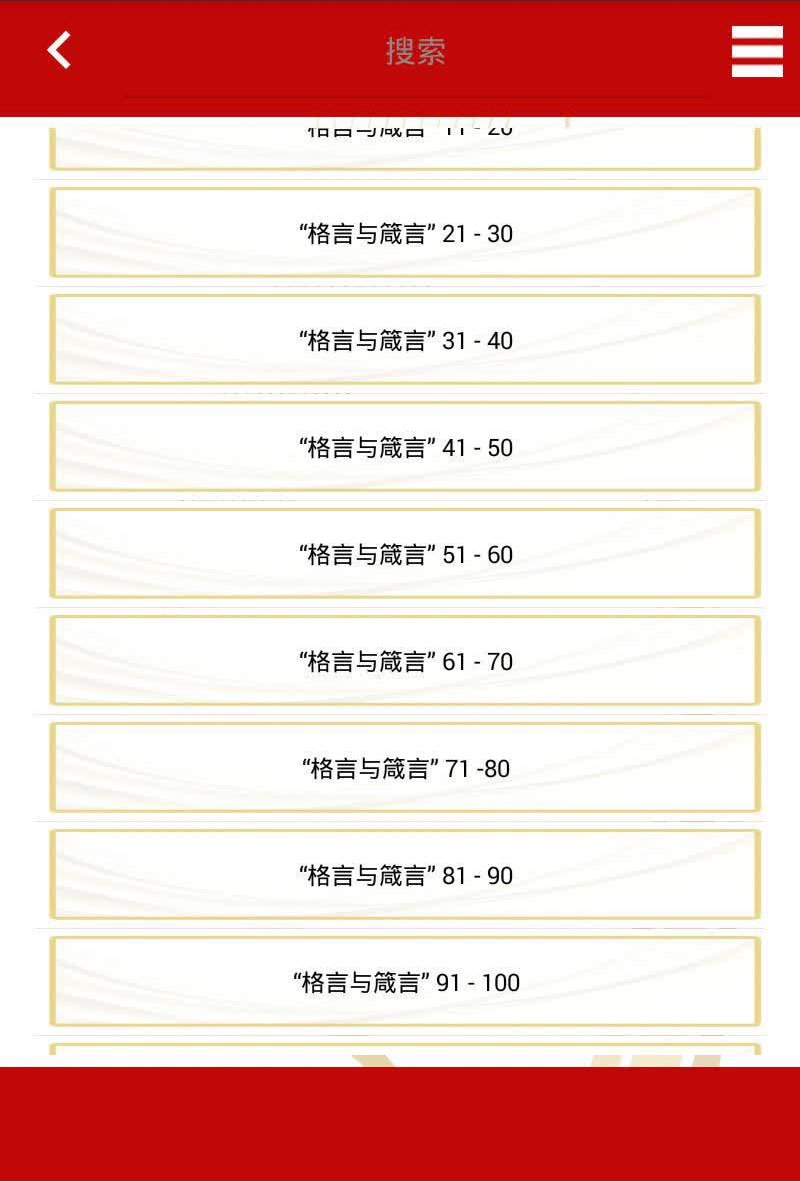800x1182 pixels.
Task: View “格言与箴言” 41 - 50
Action: [405, 447]
